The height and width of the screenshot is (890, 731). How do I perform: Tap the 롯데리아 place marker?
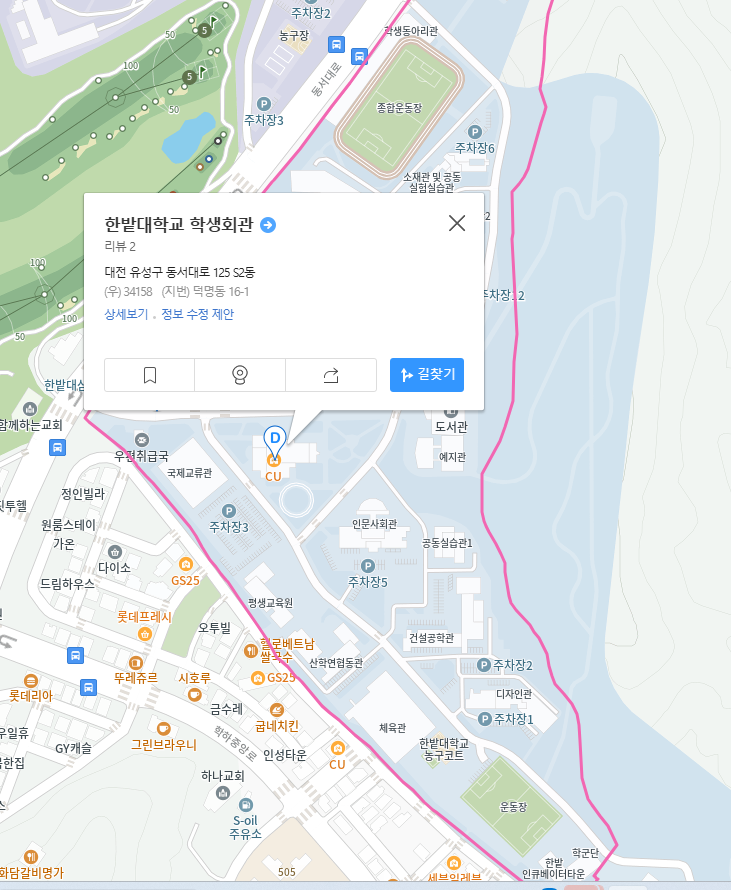(30, 679)
